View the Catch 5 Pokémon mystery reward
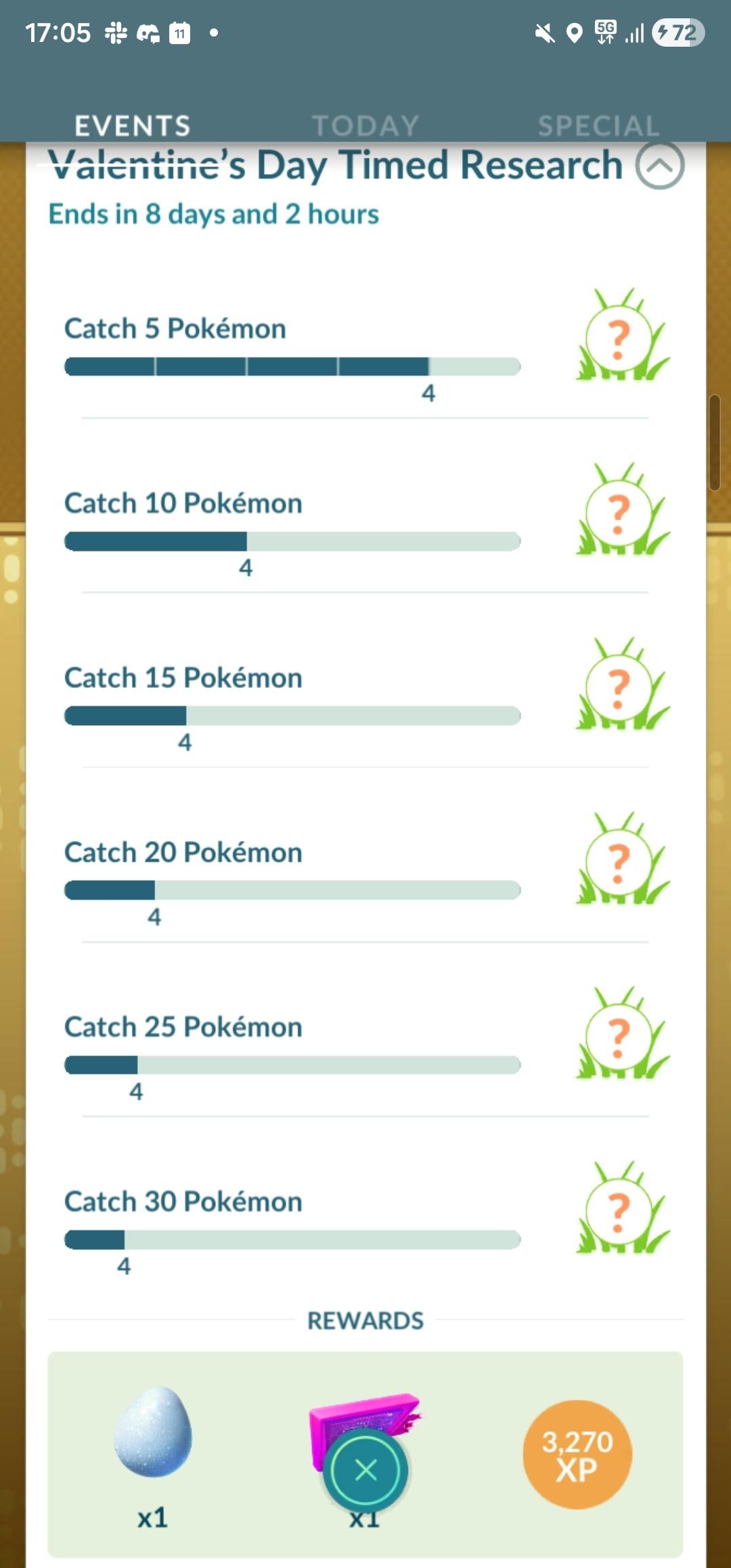731x1568 pixels. pos(621,336)
